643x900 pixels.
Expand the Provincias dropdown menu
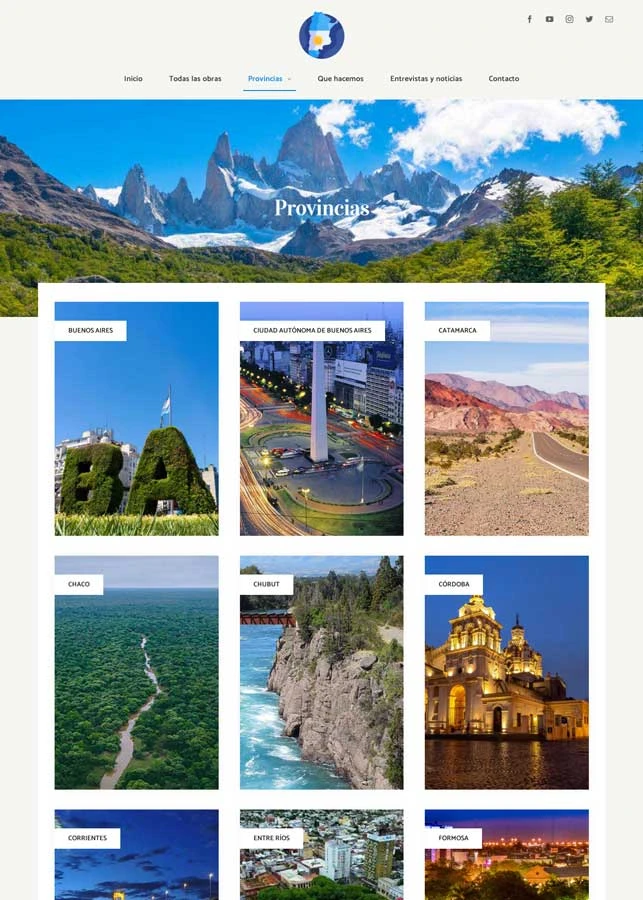[x=269, y=78]
